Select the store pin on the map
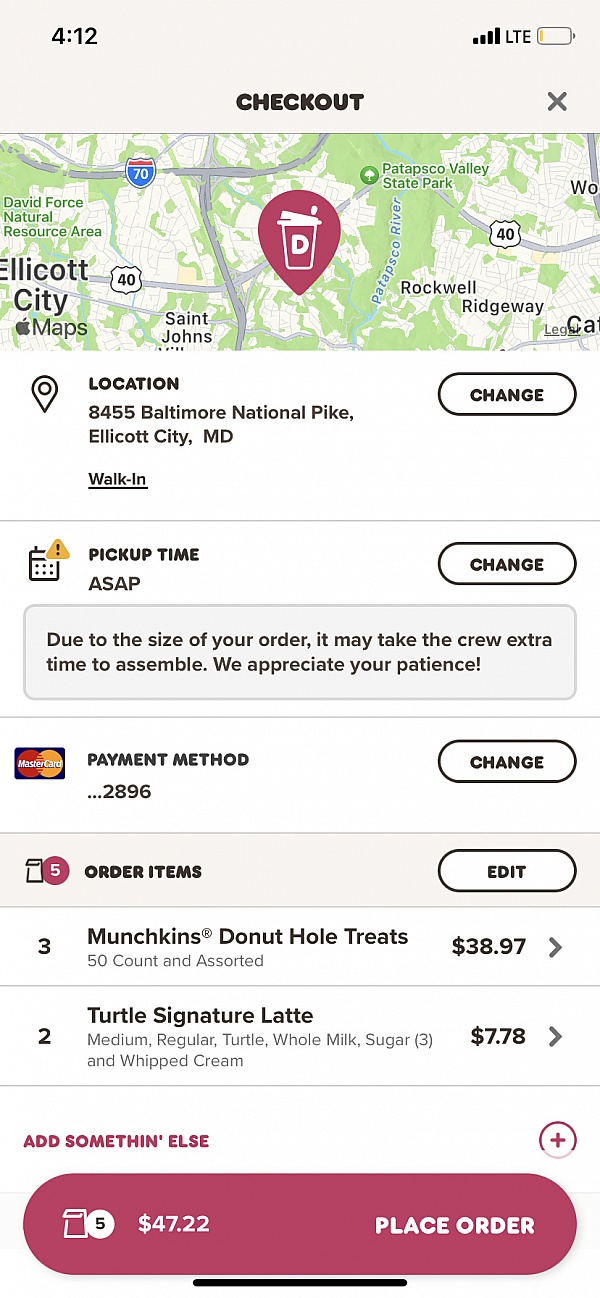Image resolution: width=600 pixels, height=1298 pixels. tap(299, 238)
